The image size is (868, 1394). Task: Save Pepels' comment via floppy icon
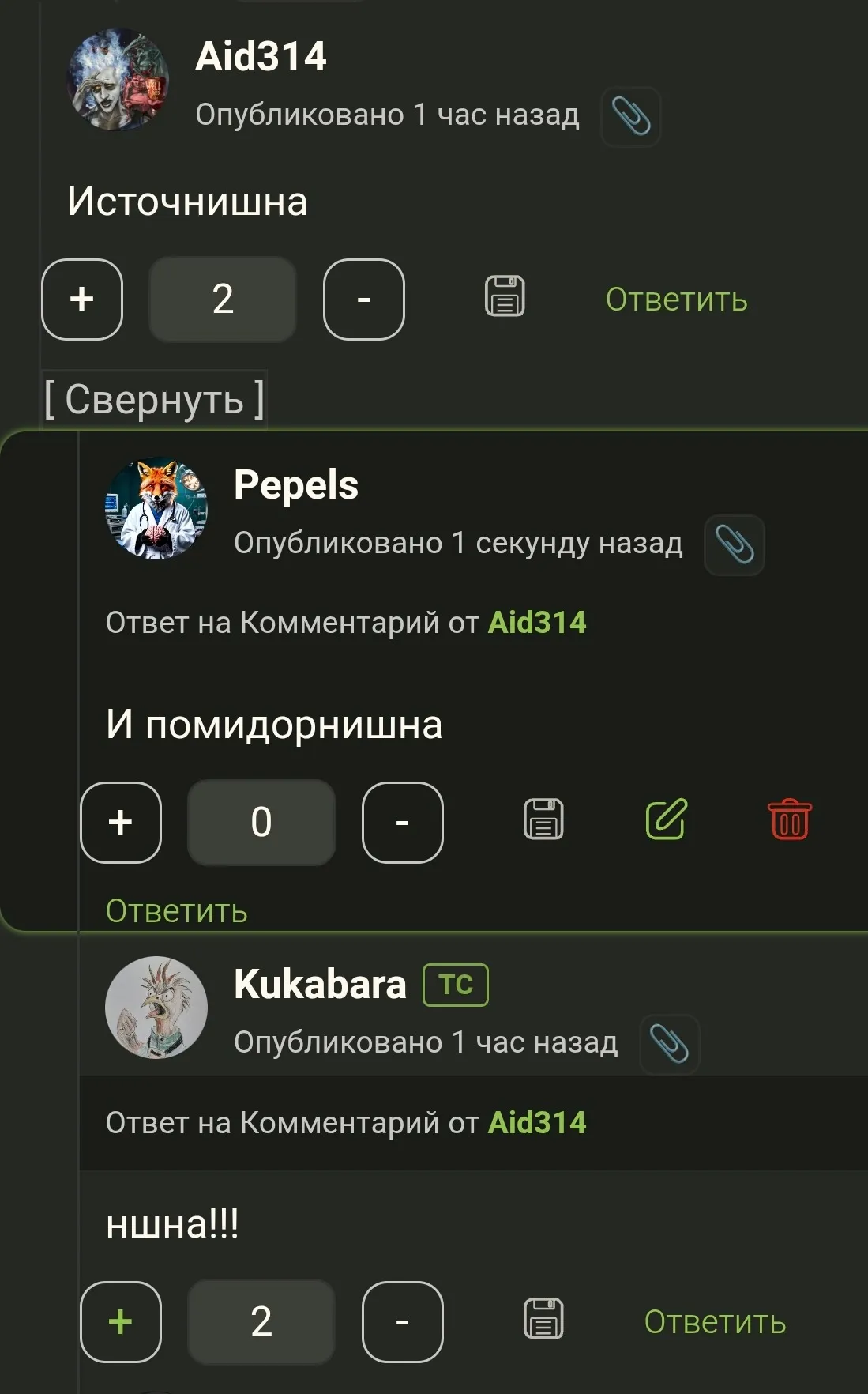[x=543, y=819]
